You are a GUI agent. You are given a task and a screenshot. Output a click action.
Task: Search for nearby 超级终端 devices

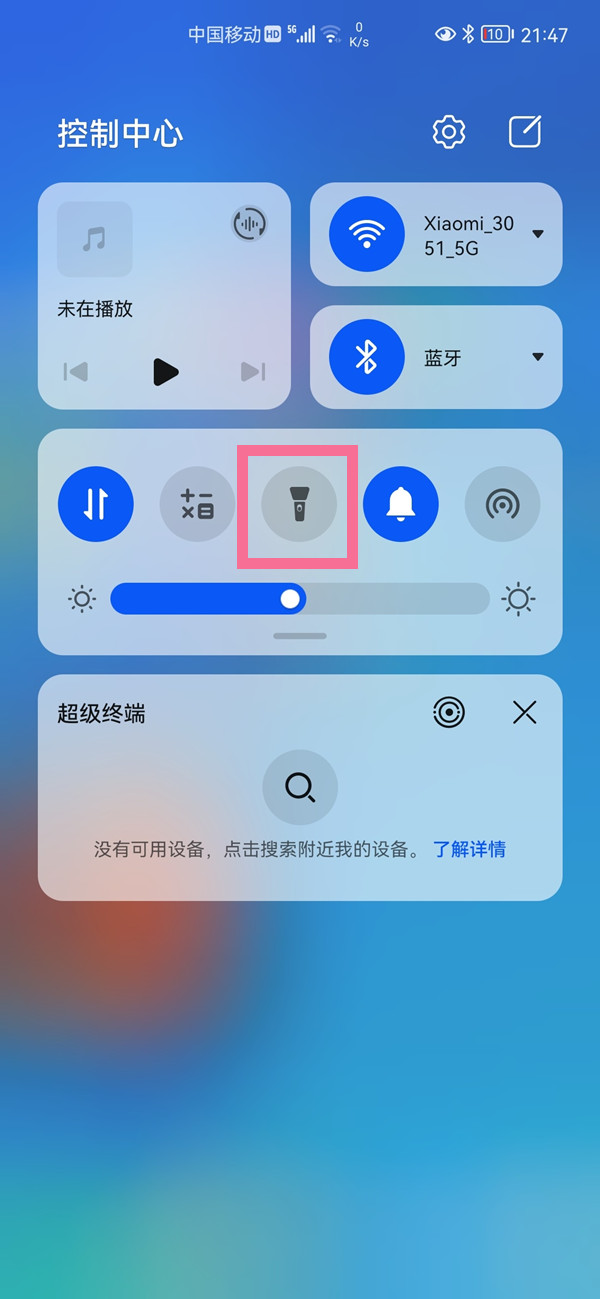(300, 788)
